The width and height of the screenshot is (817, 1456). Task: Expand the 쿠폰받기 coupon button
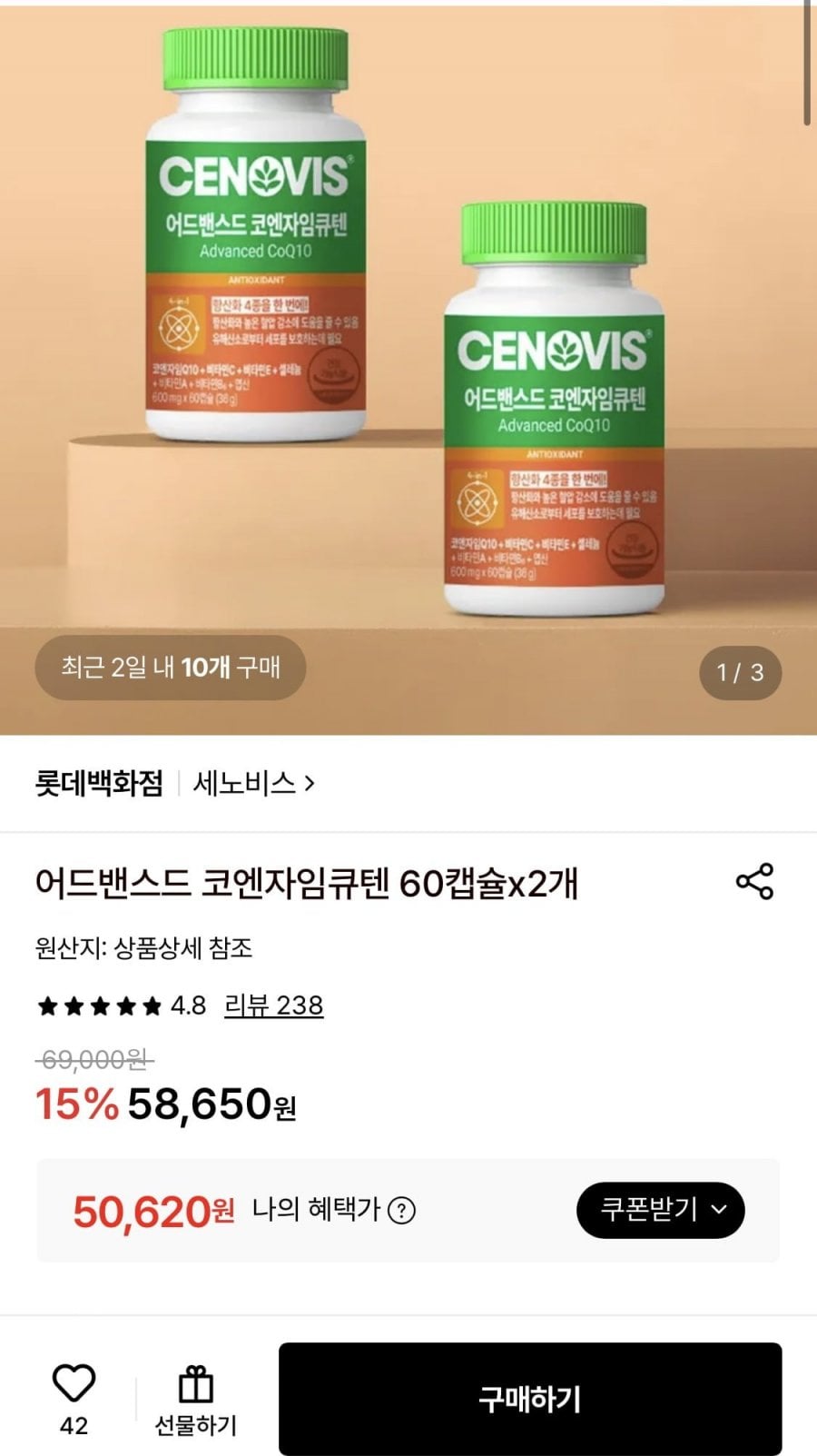tap(661, 1210)
